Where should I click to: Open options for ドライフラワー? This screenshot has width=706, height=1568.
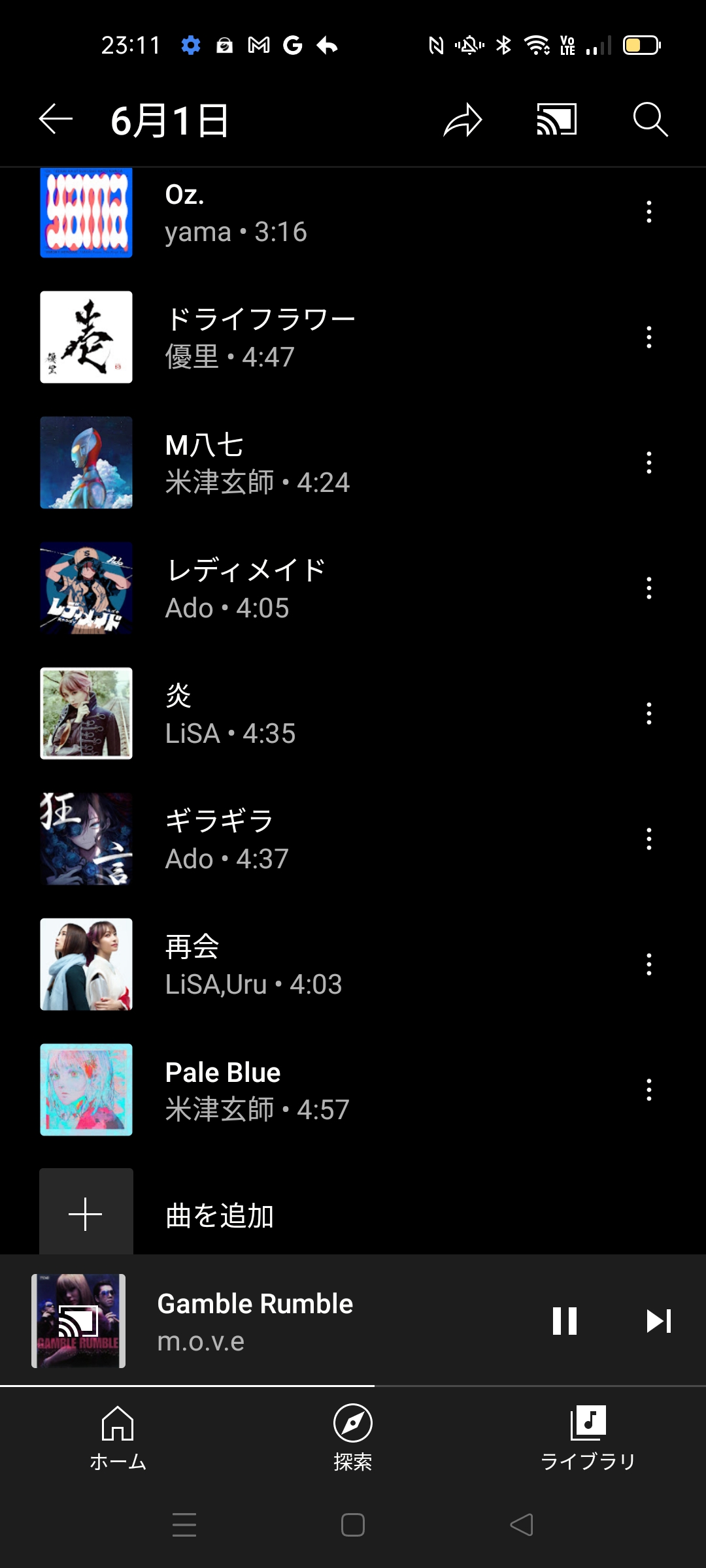(648, 337)
